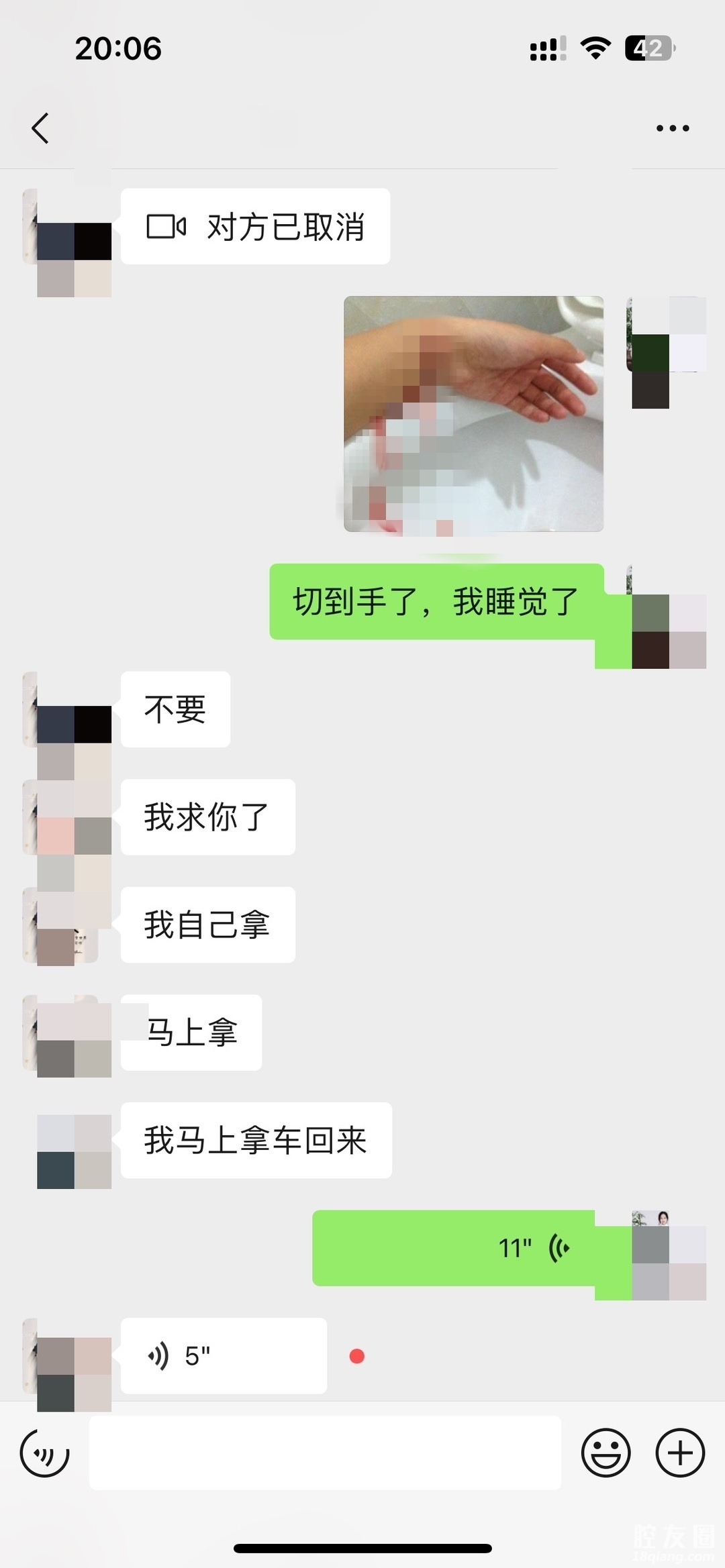Open the chat info three-dot menu
725x1568 pixels.
673,127
